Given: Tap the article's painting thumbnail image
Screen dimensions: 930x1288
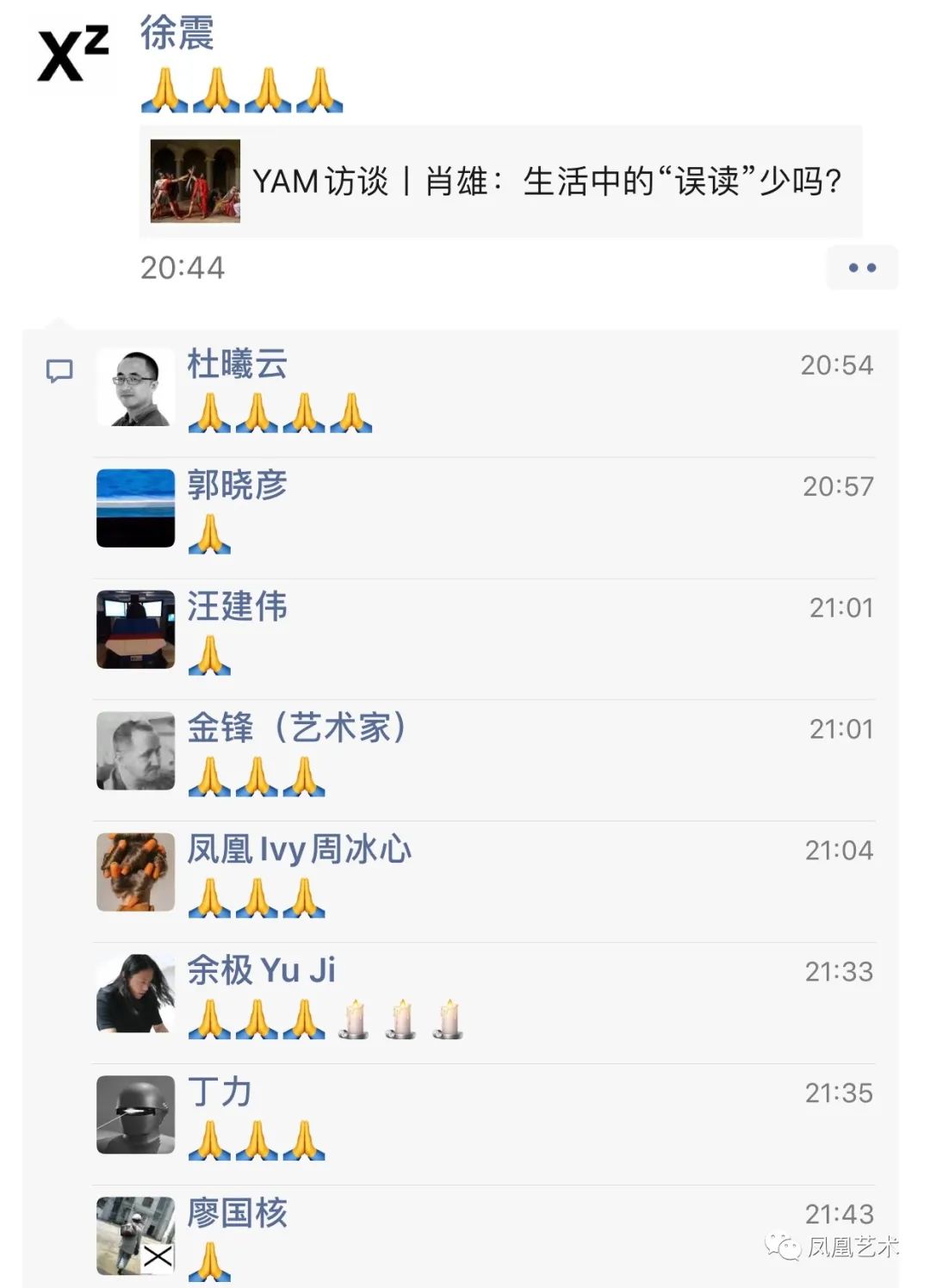Looking at the screenshot, I should coord(195,182).
